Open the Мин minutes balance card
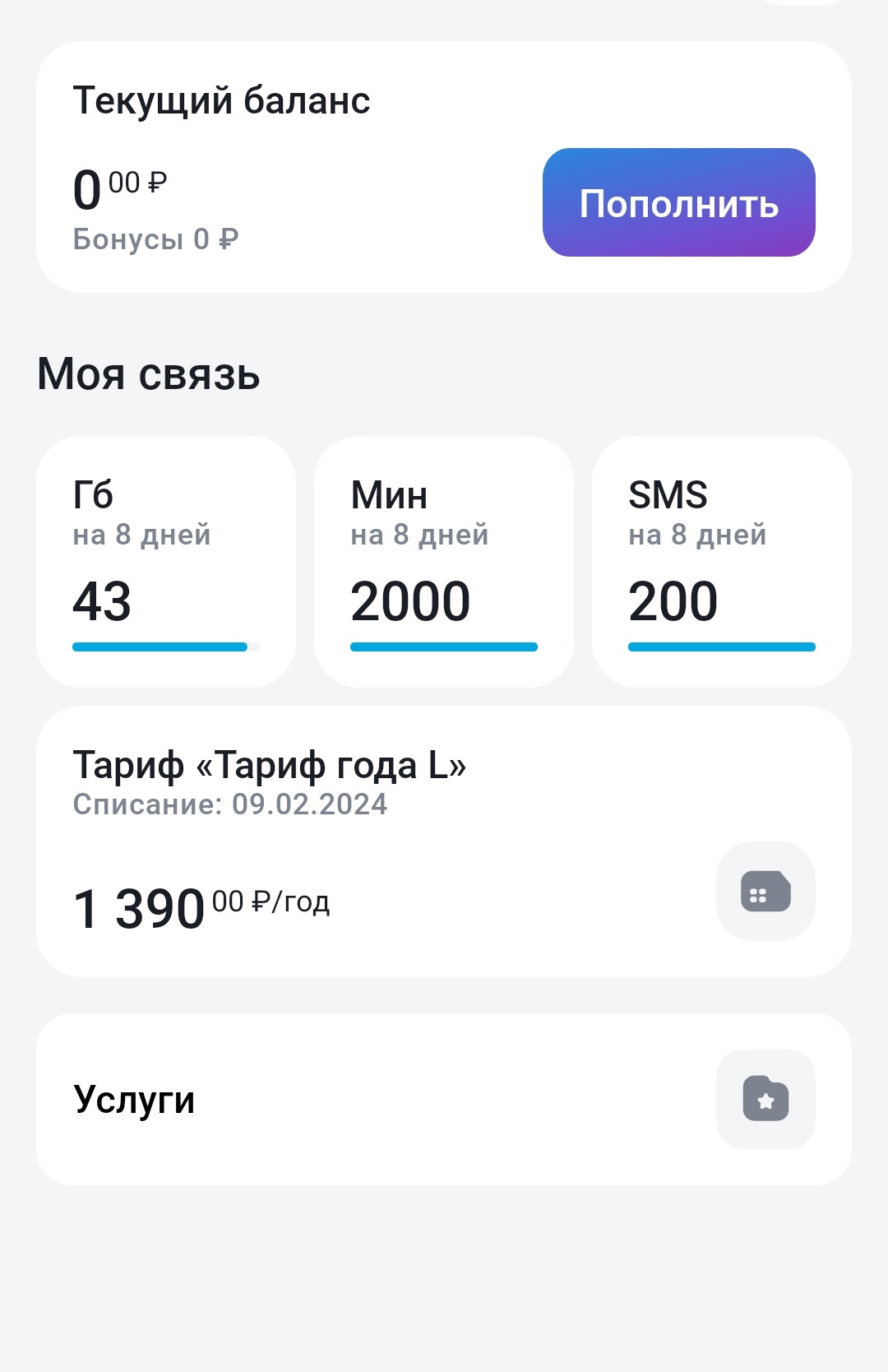888x1372 pixels. (x=443, y=562)
